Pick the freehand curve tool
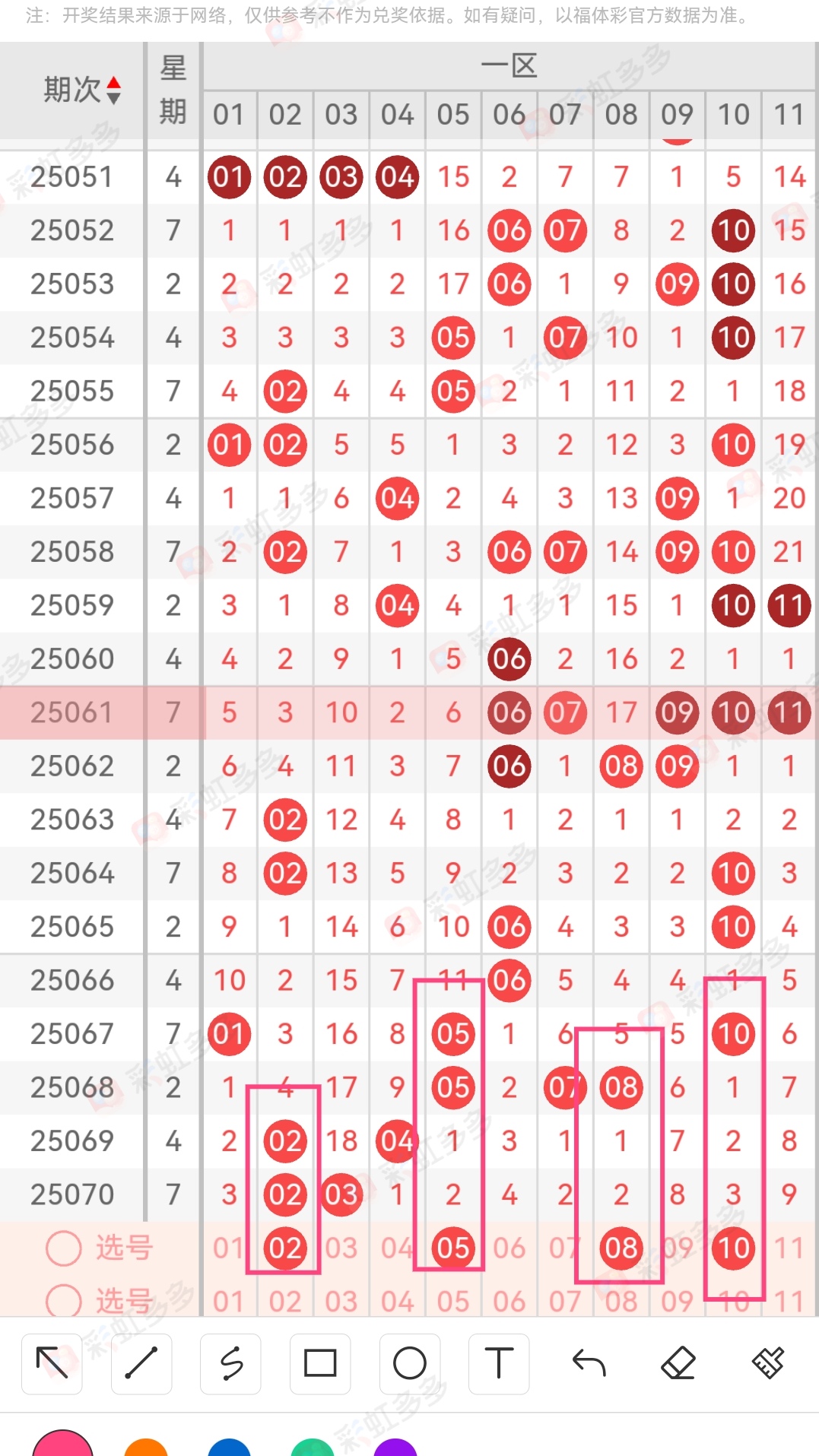 [230, 1363]
